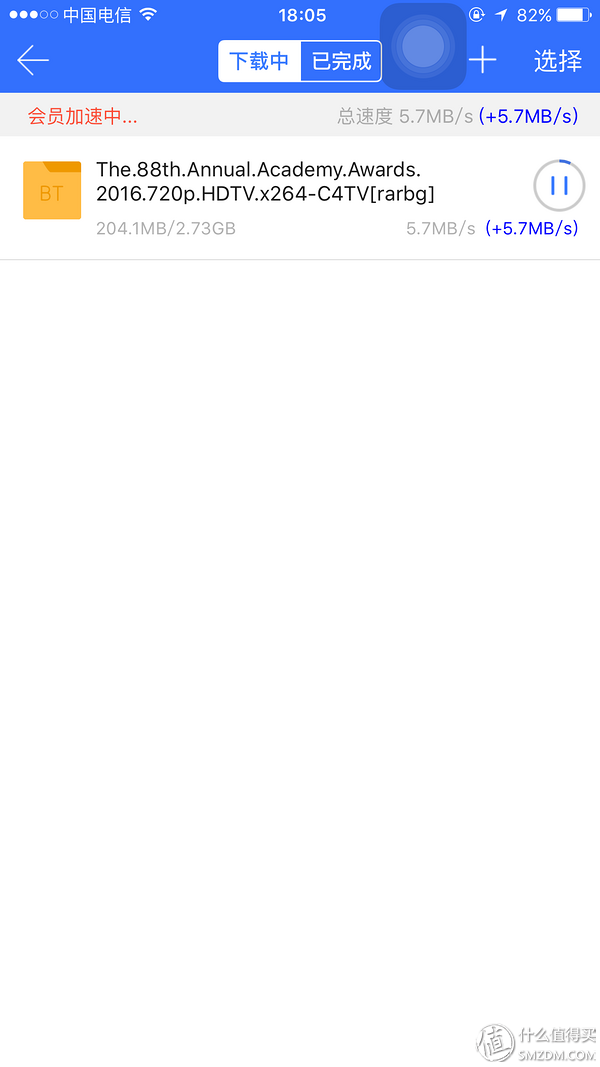Add a new download with plus icon
This screenshot has width=600, height=1067.
[482, 61]
